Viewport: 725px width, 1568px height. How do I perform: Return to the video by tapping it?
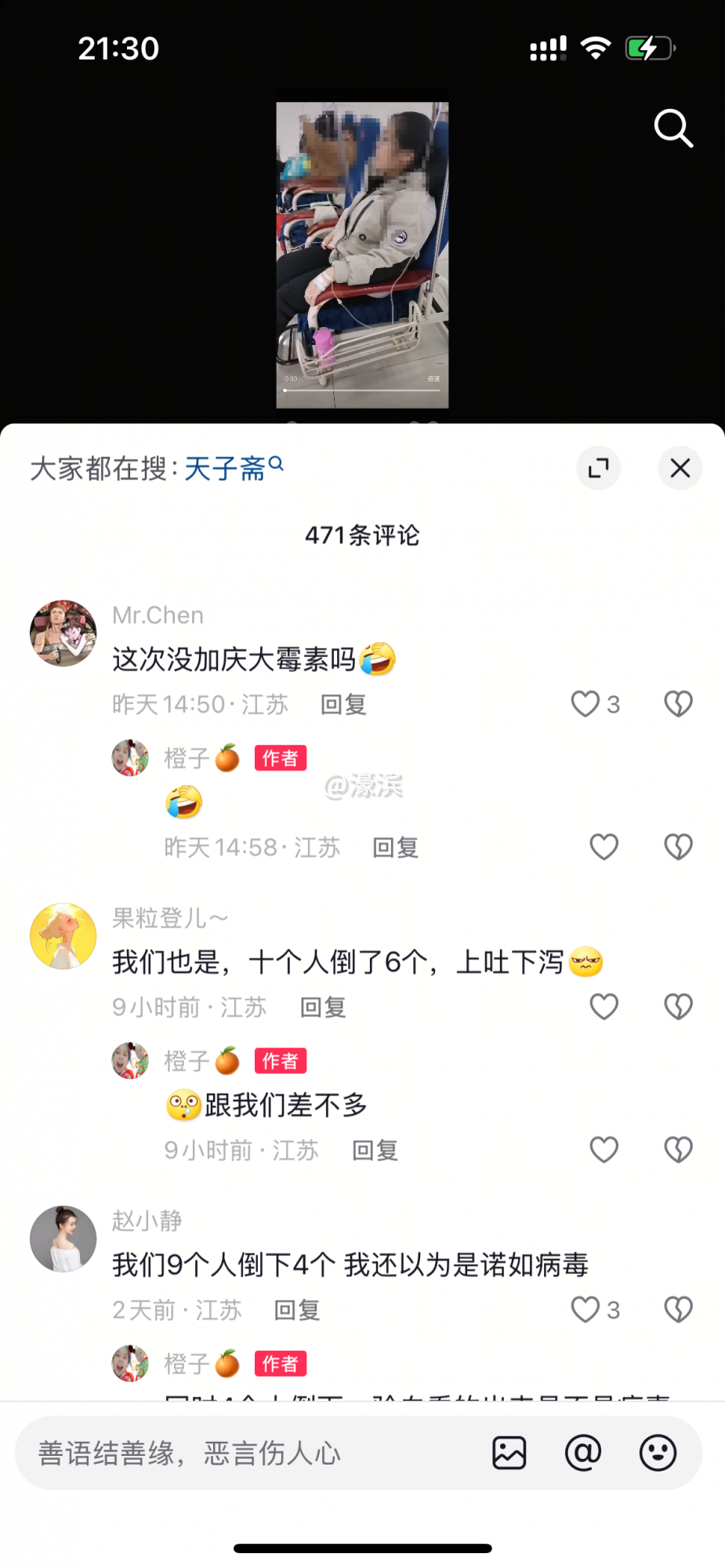362,255
